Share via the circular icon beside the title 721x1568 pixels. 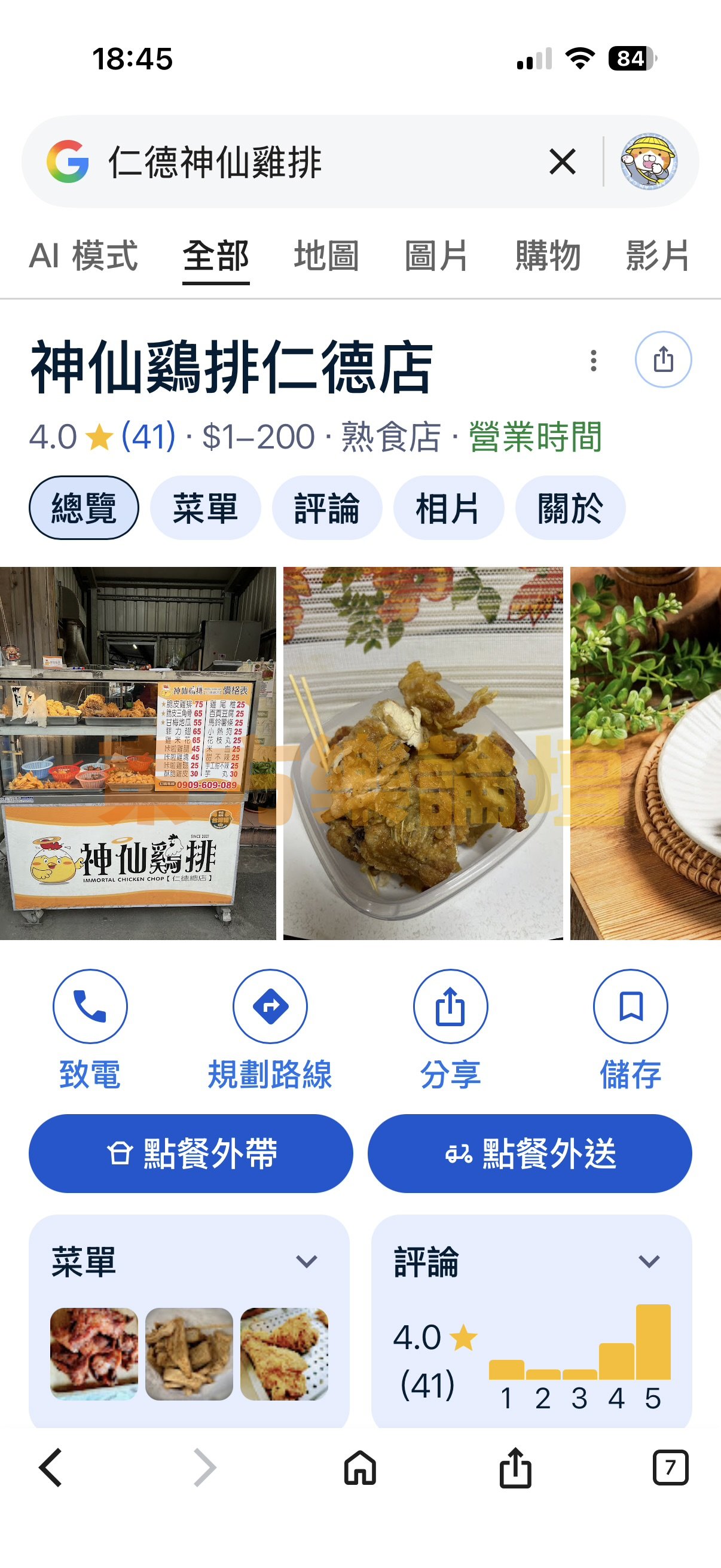pyautogui.click(x=662, y=360)
